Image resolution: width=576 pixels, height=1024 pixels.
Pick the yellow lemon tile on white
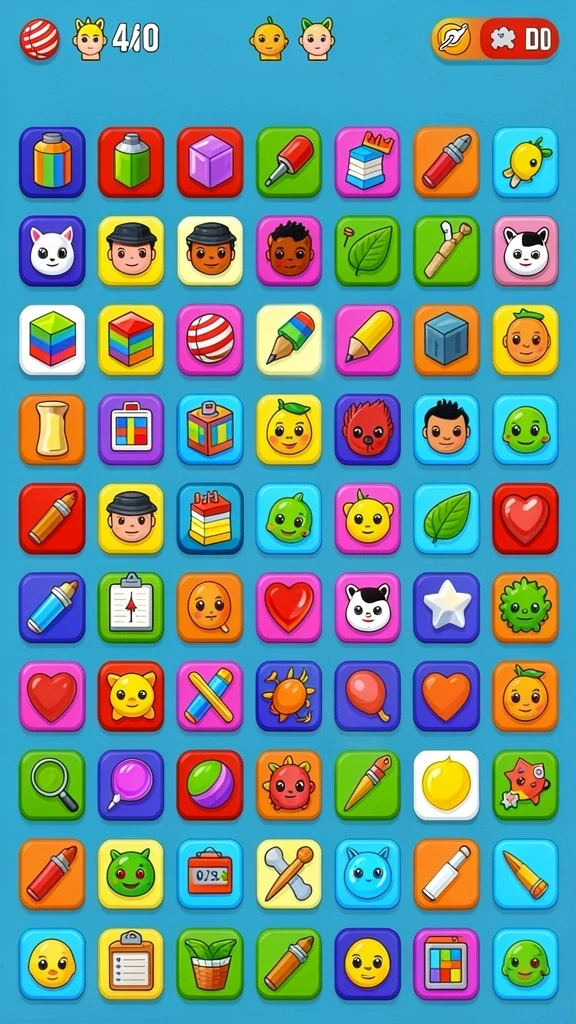[446, 785]
